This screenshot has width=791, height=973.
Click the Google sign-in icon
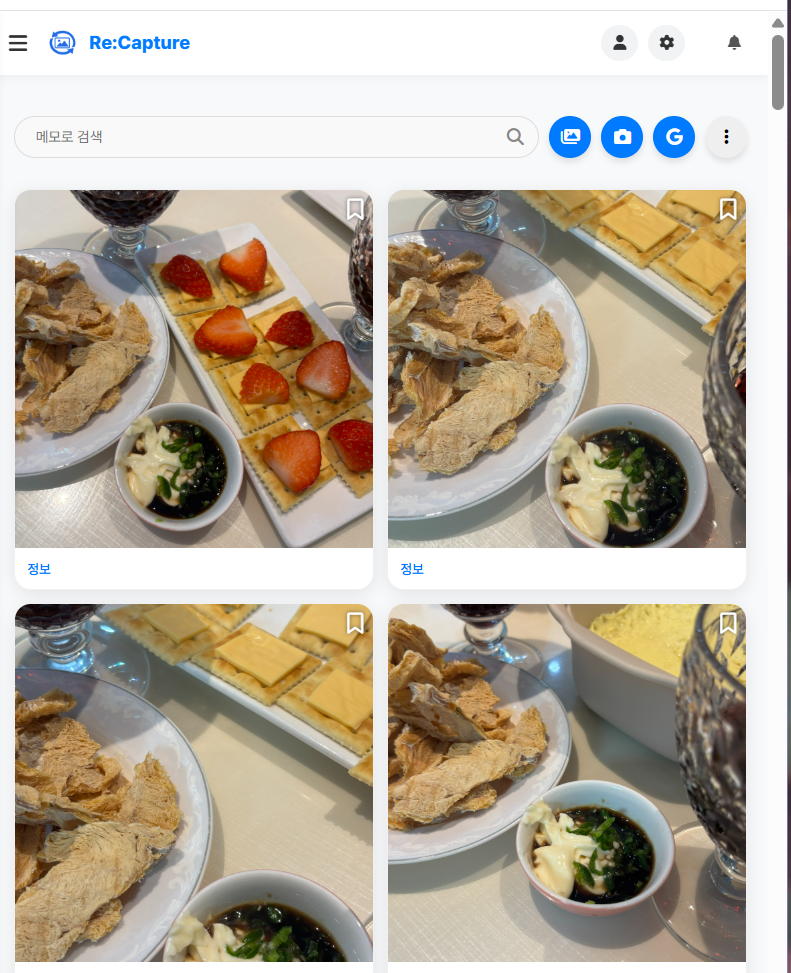click(674, 137)
